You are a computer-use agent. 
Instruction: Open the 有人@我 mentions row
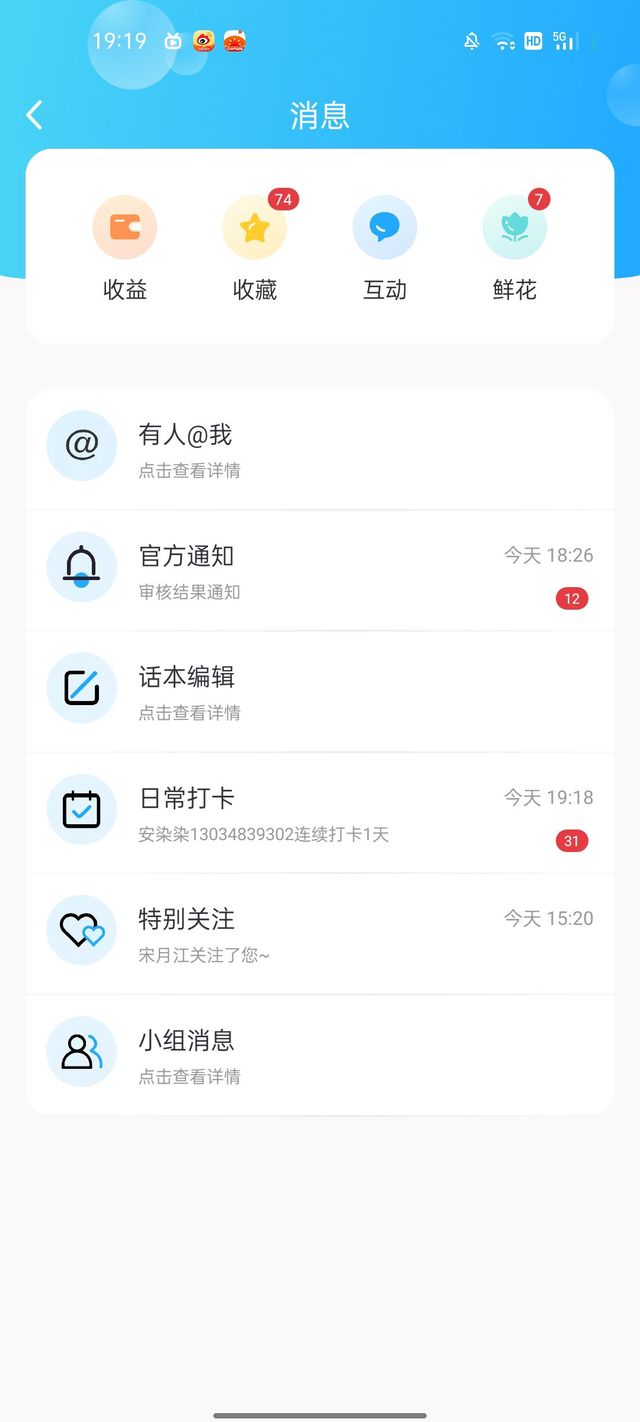pyautogui.click(x=320, y=450)
